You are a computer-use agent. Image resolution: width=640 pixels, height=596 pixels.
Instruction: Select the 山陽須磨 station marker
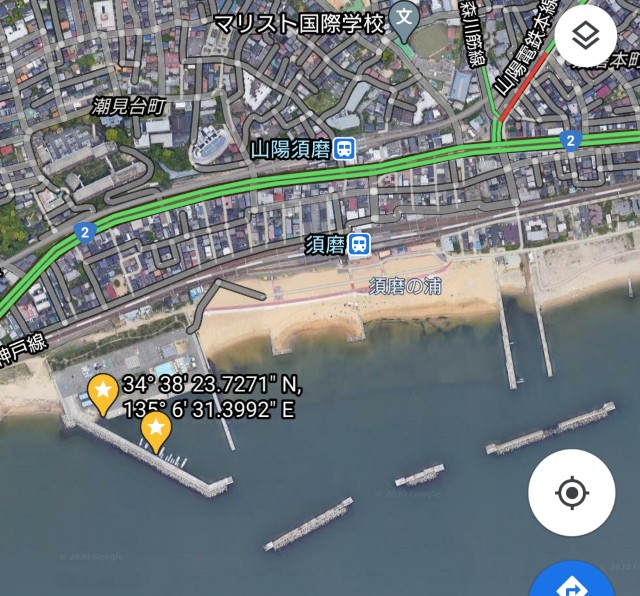pos(344,150)
